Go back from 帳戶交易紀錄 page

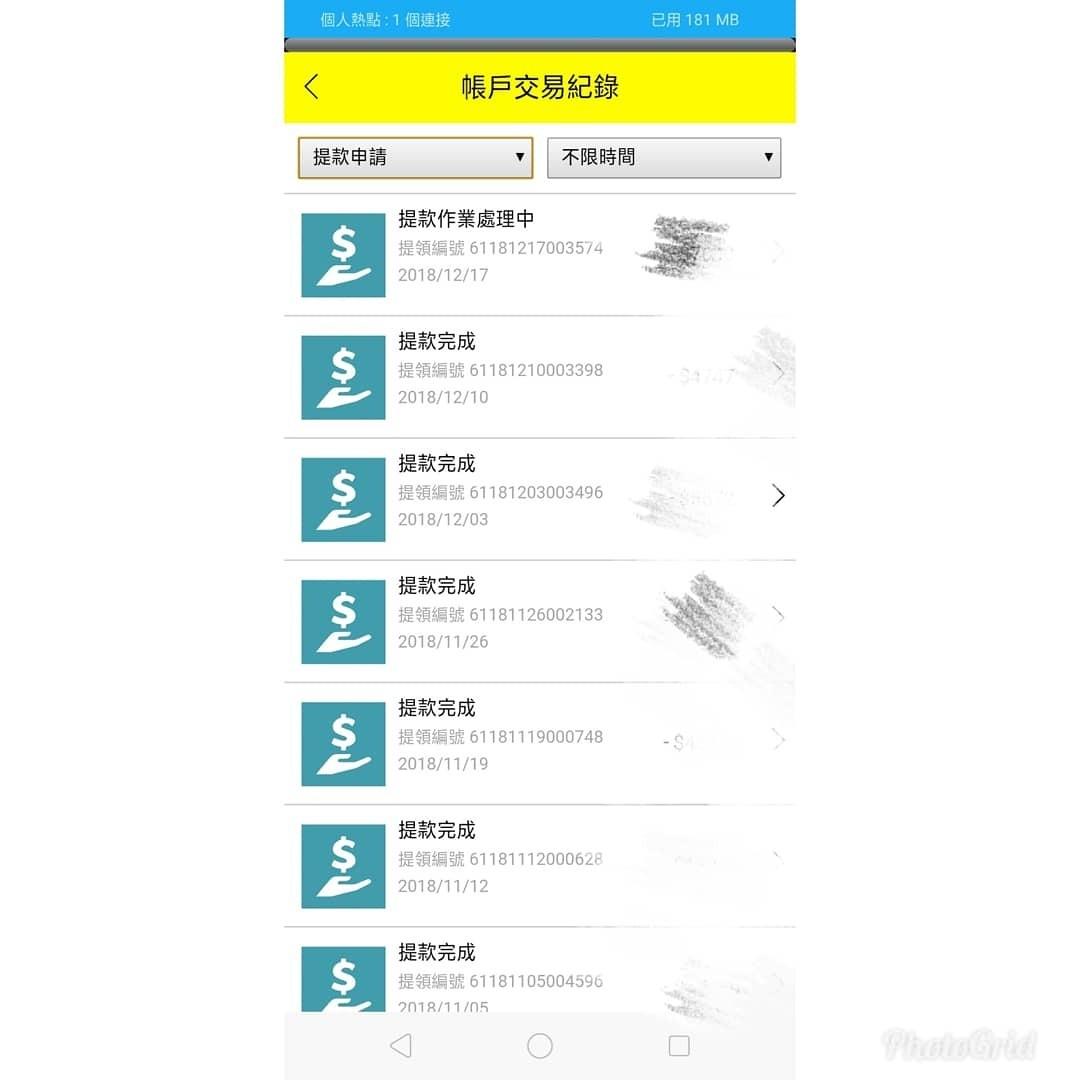(312, 87)
